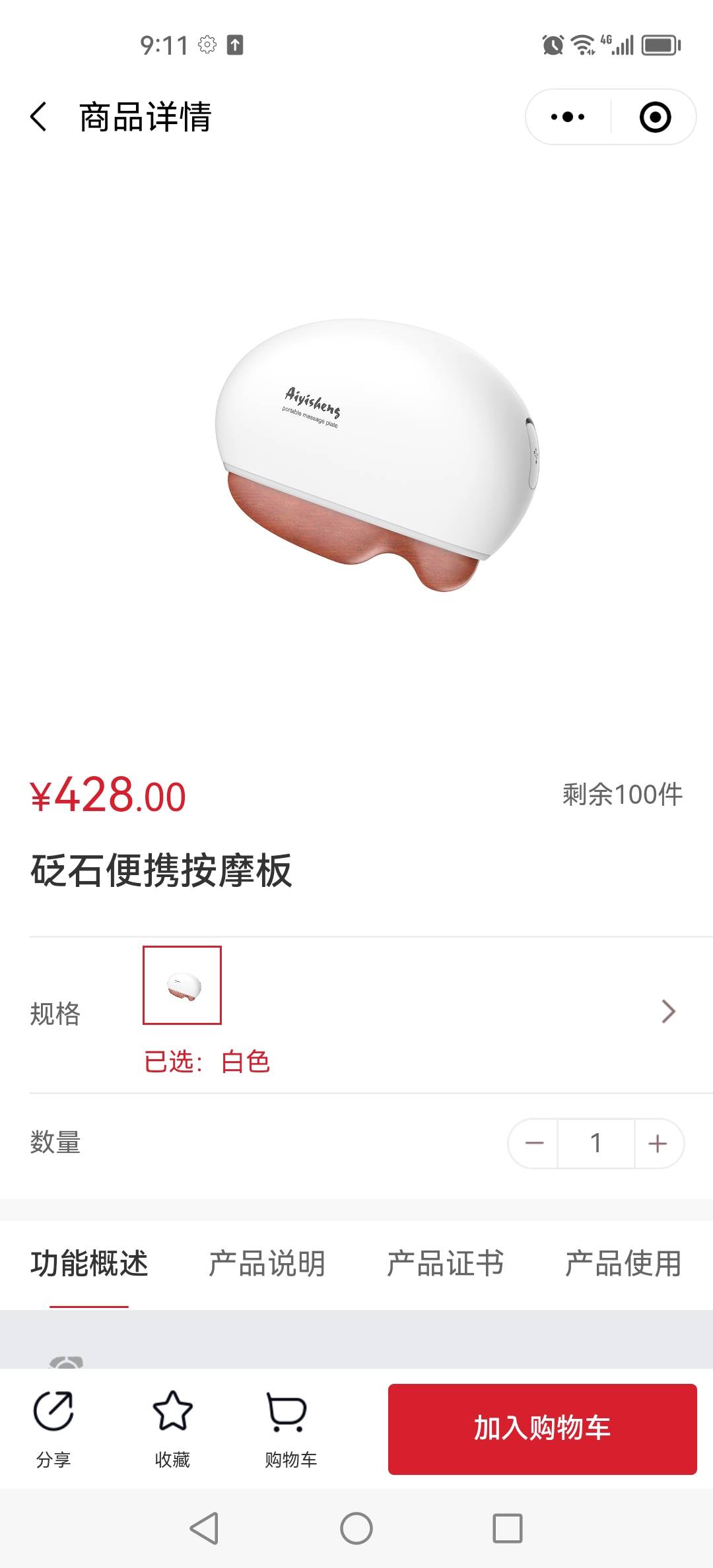Tap the quantity number field

coord(595,1143)
